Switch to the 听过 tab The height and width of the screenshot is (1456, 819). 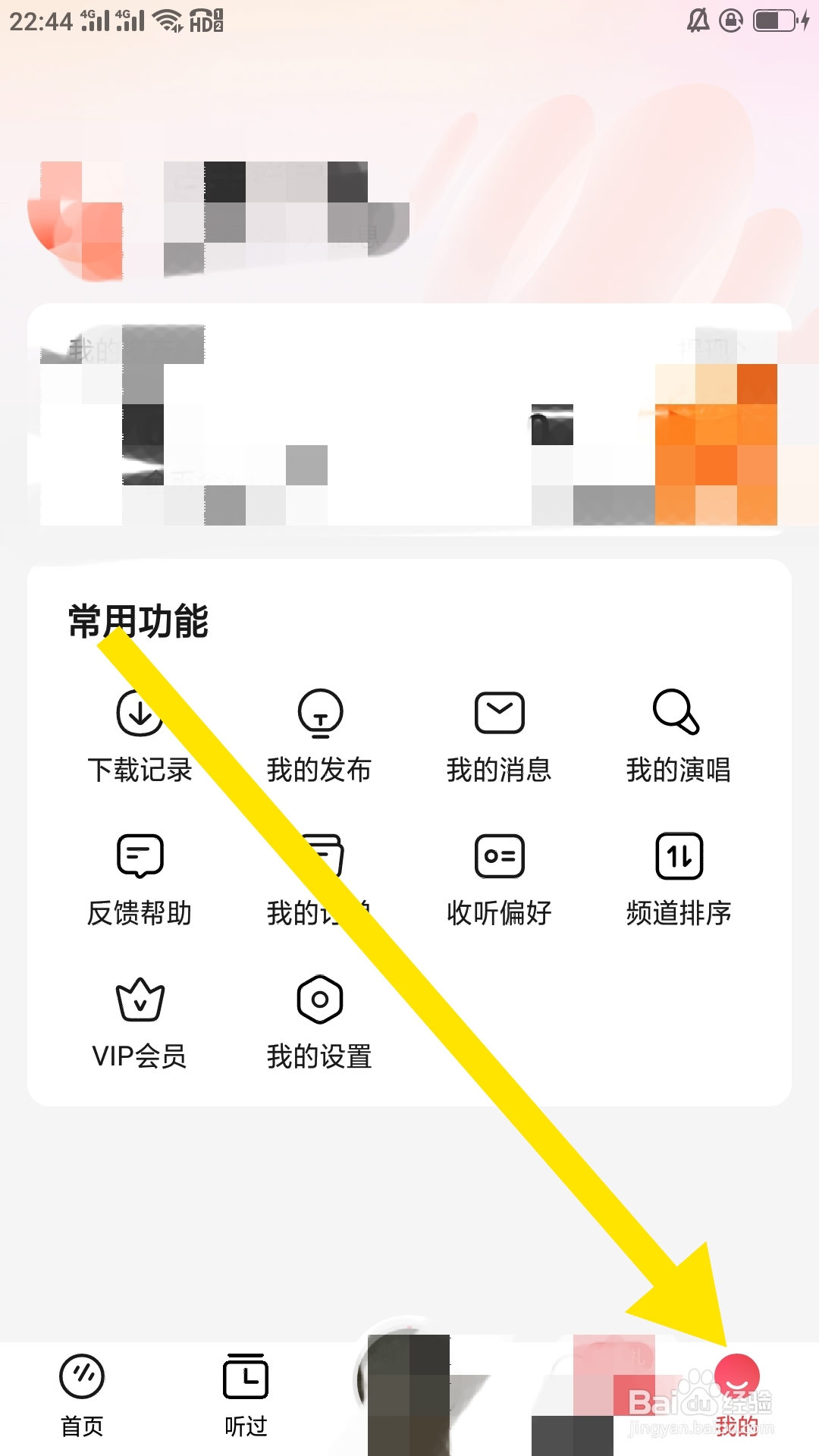point(244,1395)
